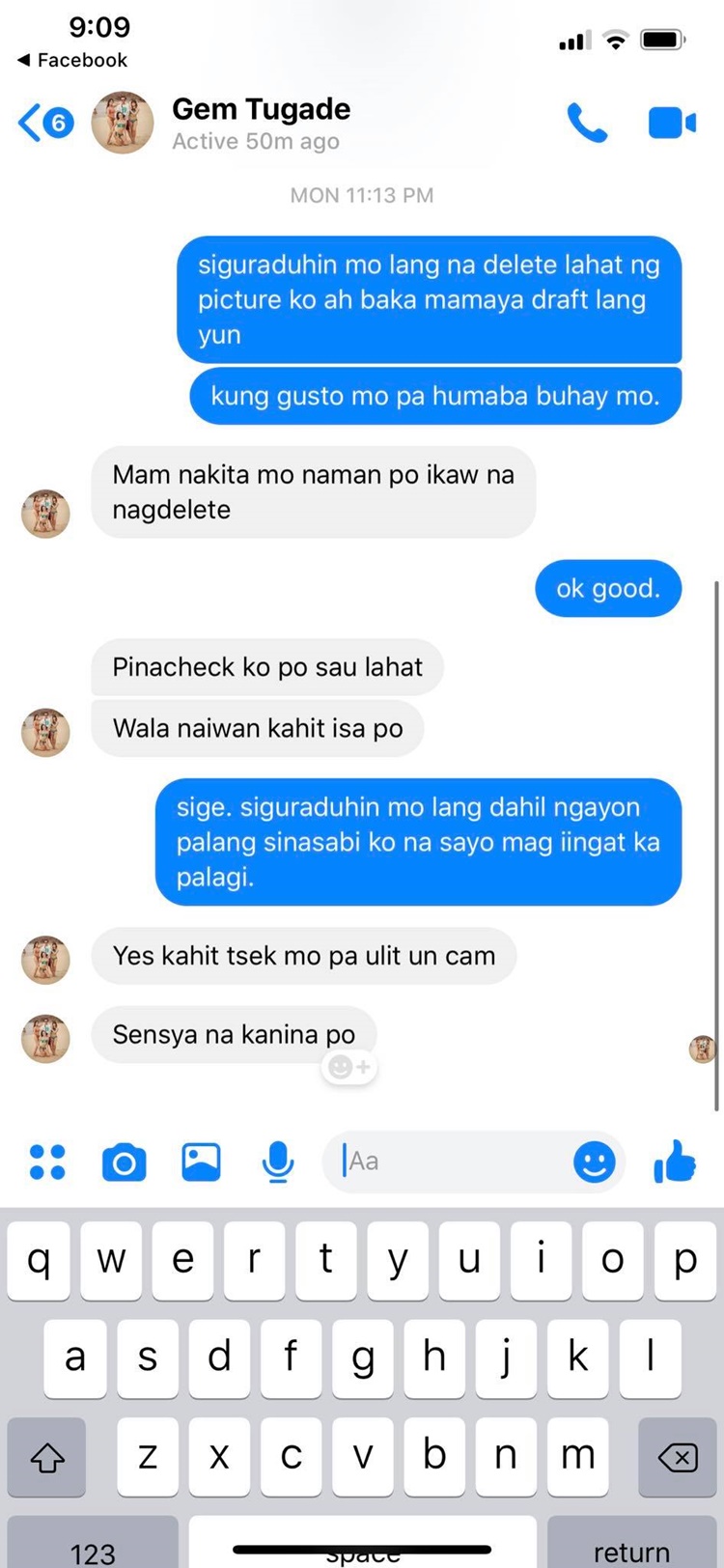Return to Facebook app via back link

coord(72,60)
